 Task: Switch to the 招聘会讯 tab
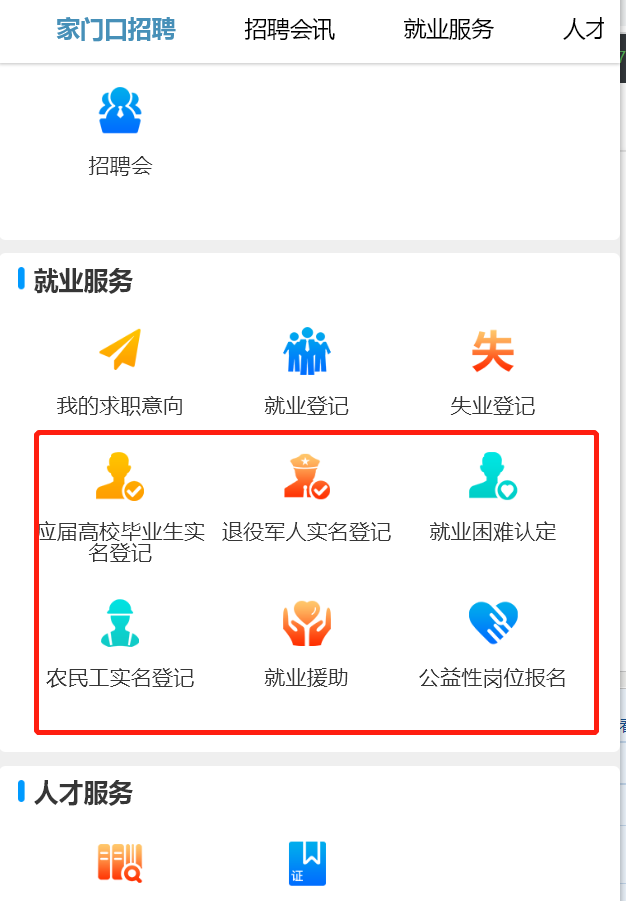pyautogui.click(x=289, y=30)
